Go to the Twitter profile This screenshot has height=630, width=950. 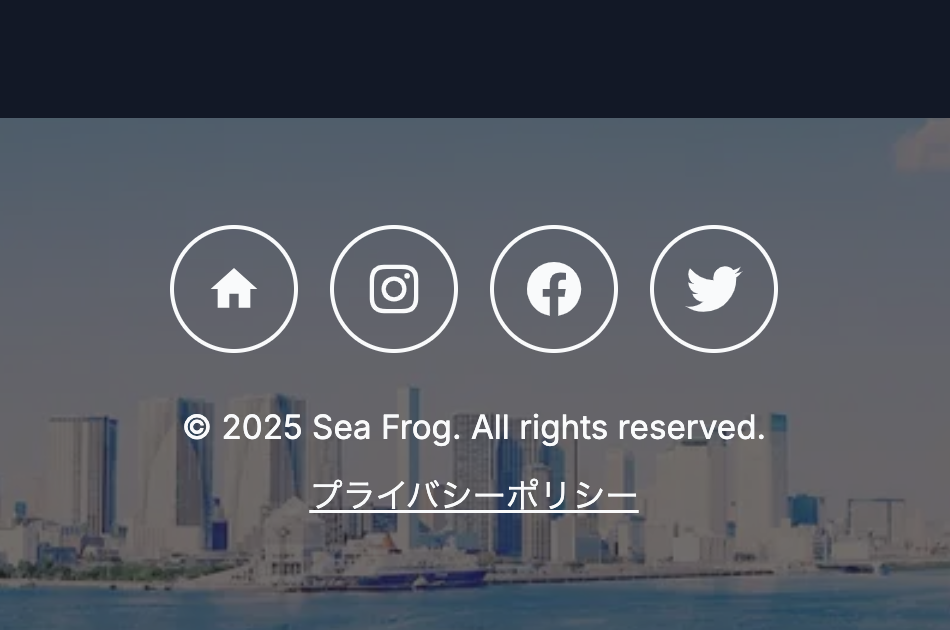714,289
